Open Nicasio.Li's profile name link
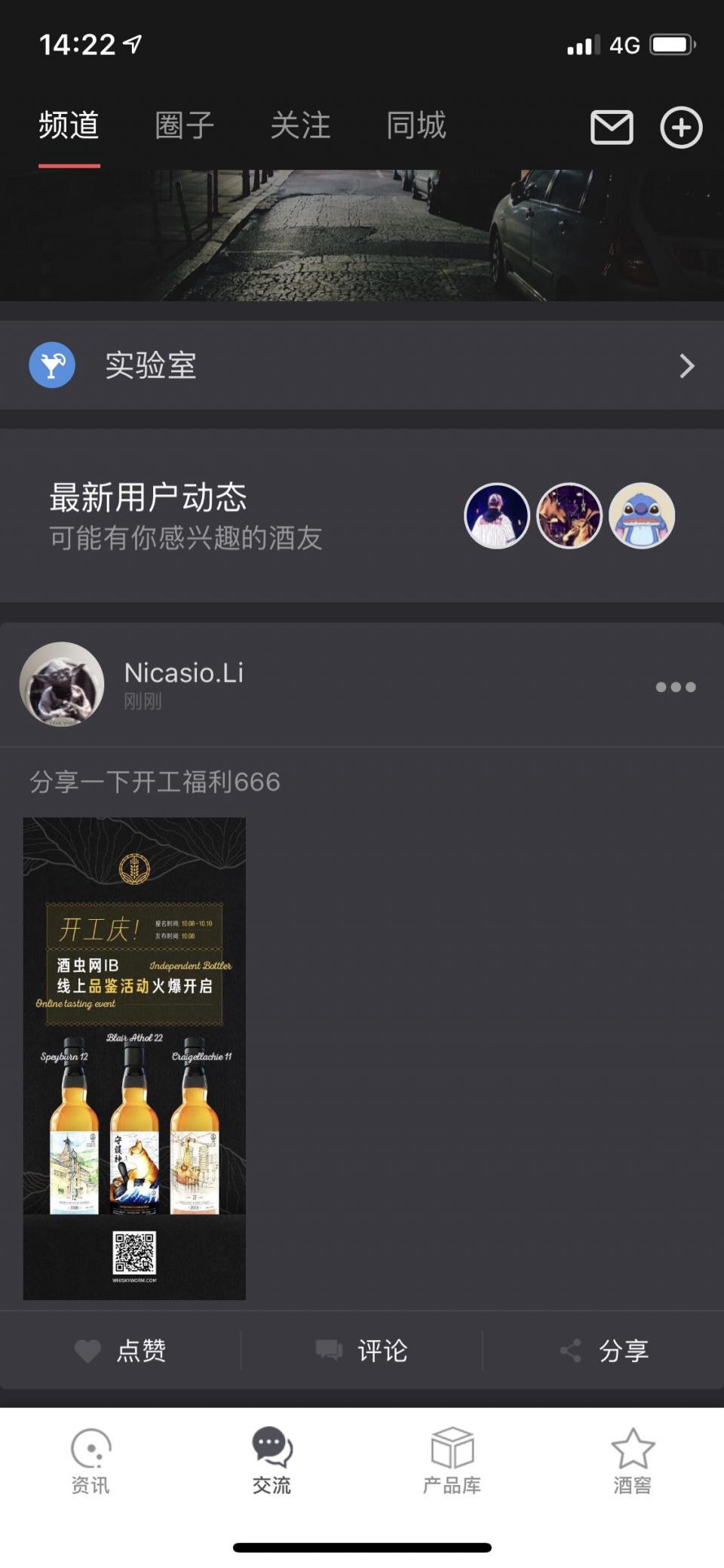The height and width of the screenshot is (1568, 724). [x=185, y=673]
